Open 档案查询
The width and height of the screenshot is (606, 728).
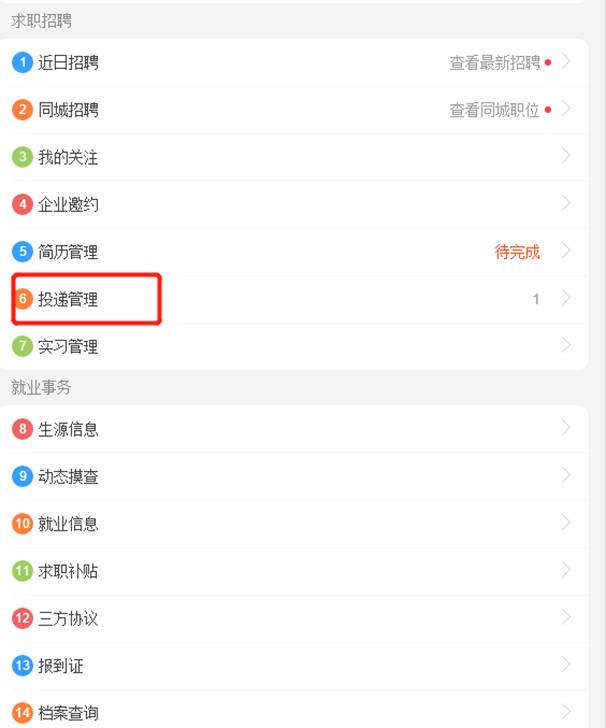[68, 713]
